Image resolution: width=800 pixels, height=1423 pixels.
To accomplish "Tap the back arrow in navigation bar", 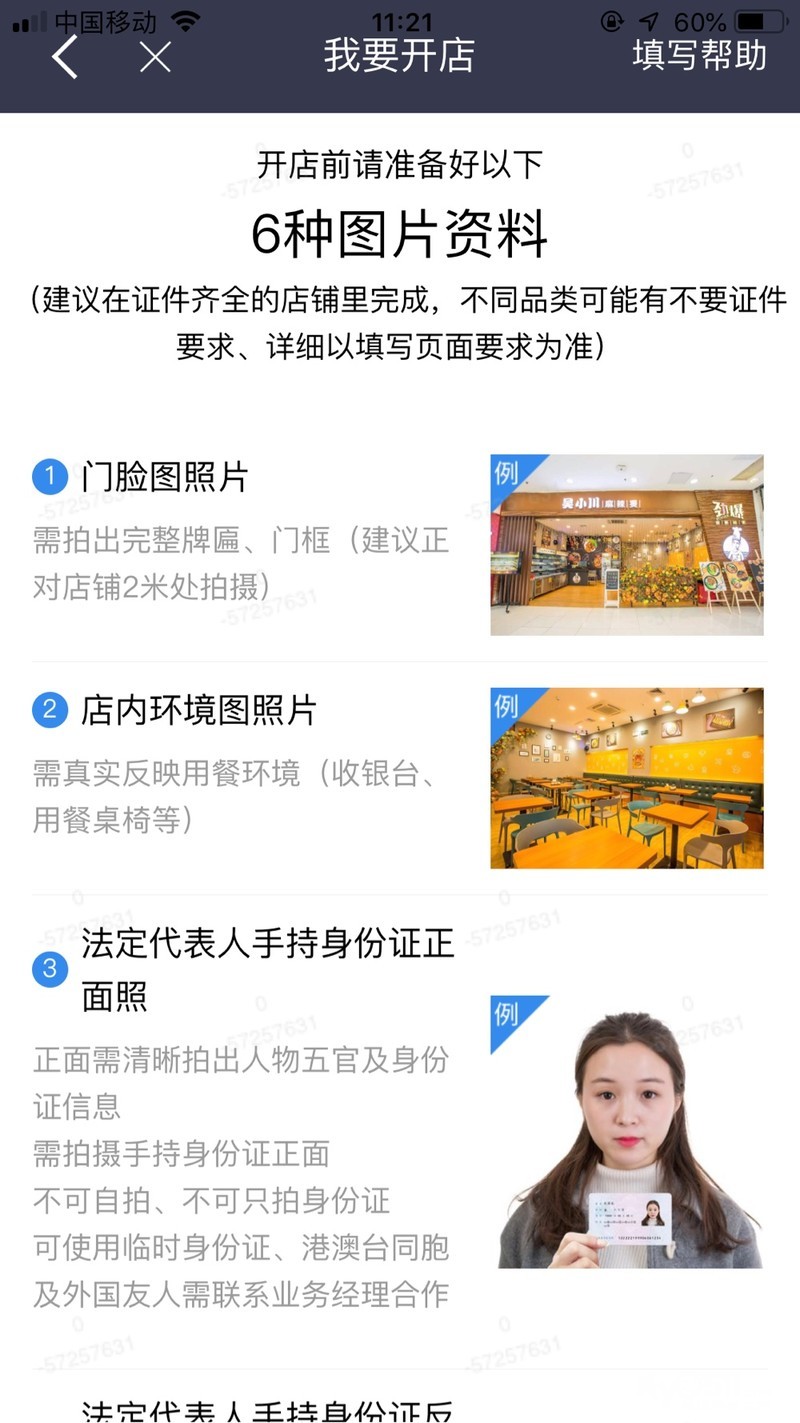I will tap(64, 58).
